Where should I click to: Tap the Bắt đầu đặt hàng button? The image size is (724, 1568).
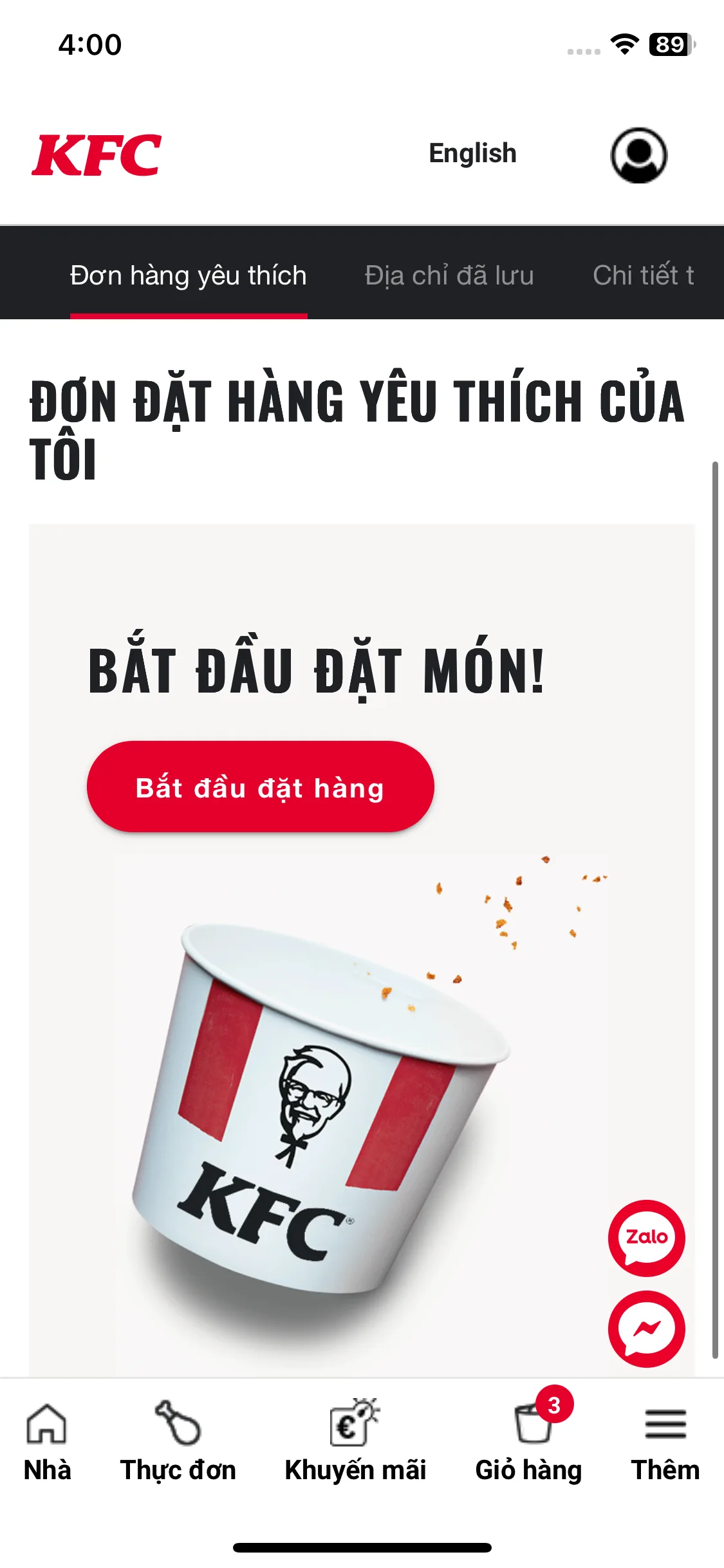tap(261, 787)
